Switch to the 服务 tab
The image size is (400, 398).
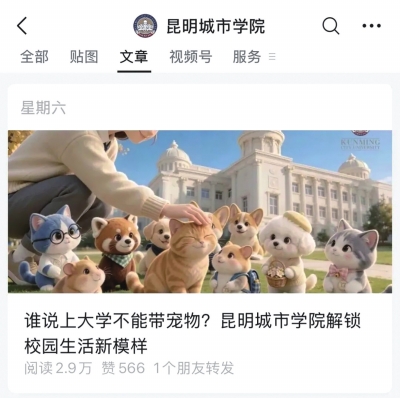pyautogui.click(x=247, y=57)
